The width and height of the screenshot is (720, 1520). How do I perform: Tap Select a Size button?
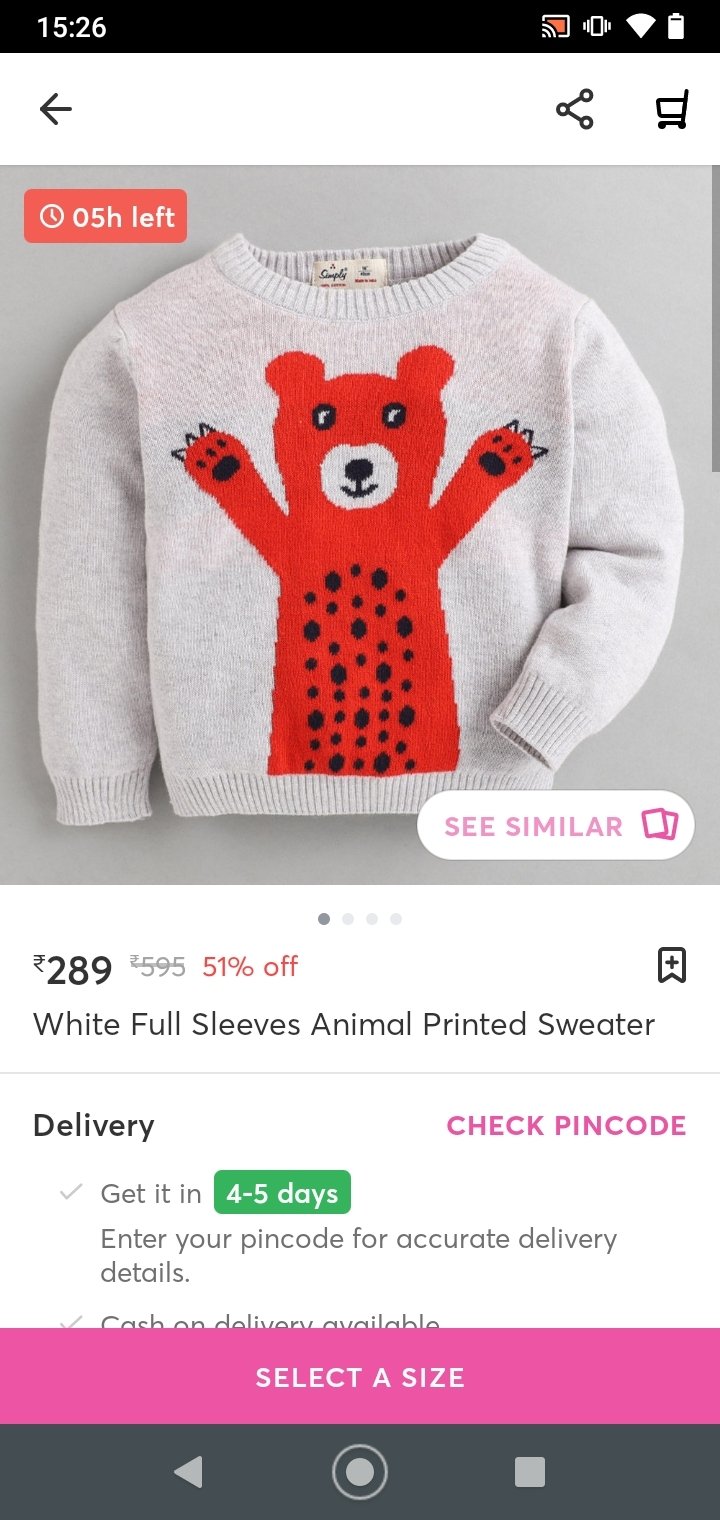[360, 1376]
